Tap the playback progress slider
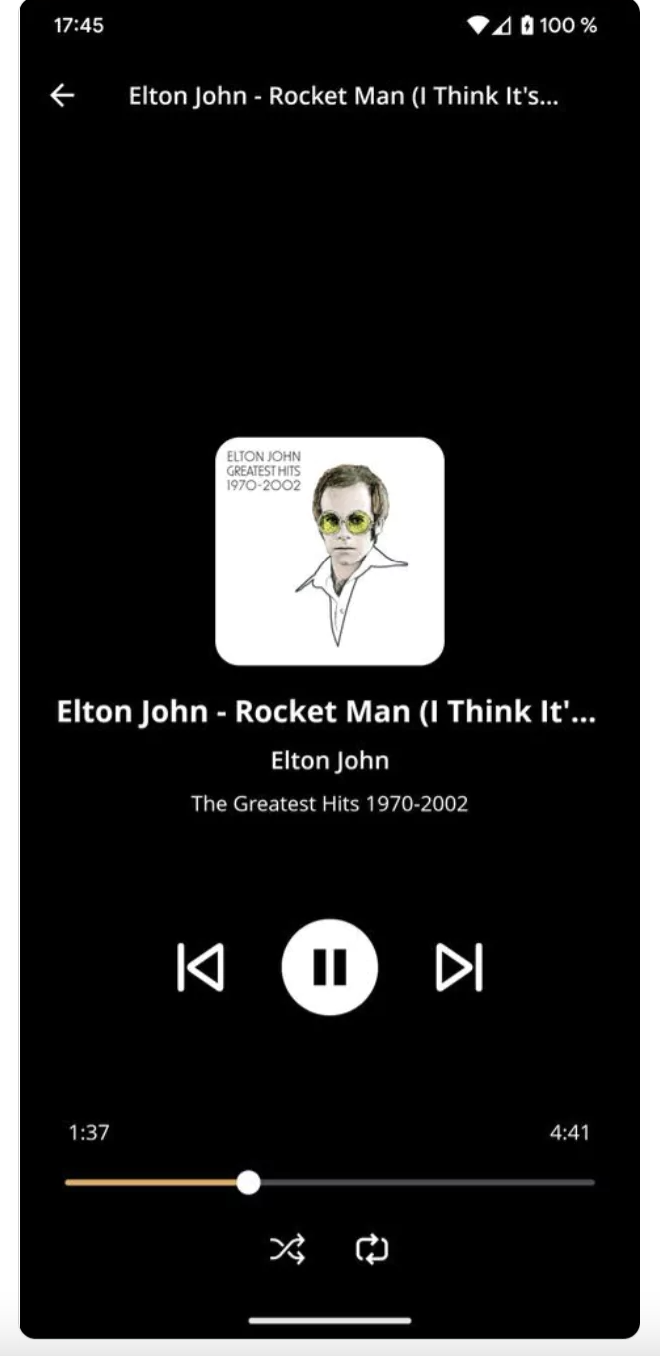This screenshot has width=660, height=1356. 330,1183
